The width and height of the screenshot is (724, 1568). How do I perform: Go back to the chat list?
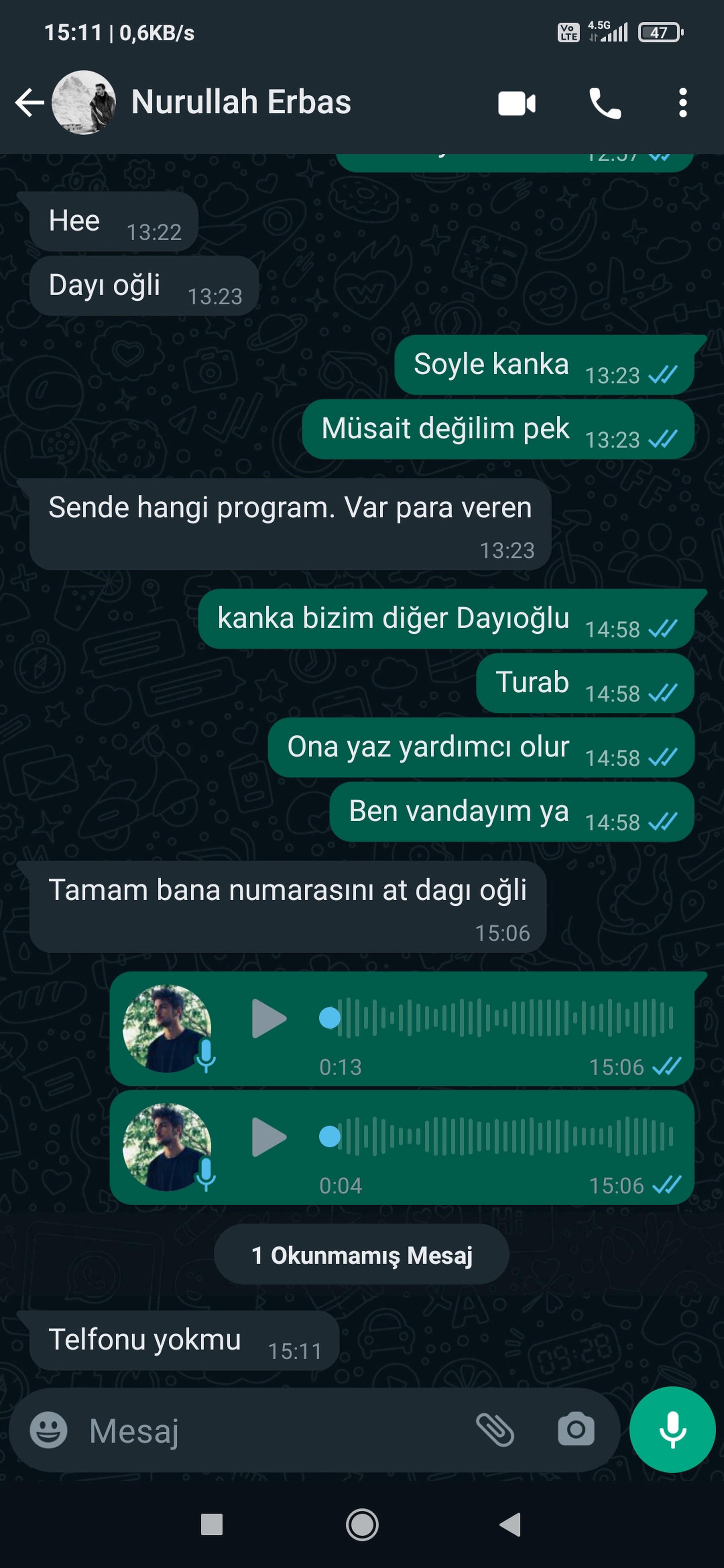tap(29, 102)
